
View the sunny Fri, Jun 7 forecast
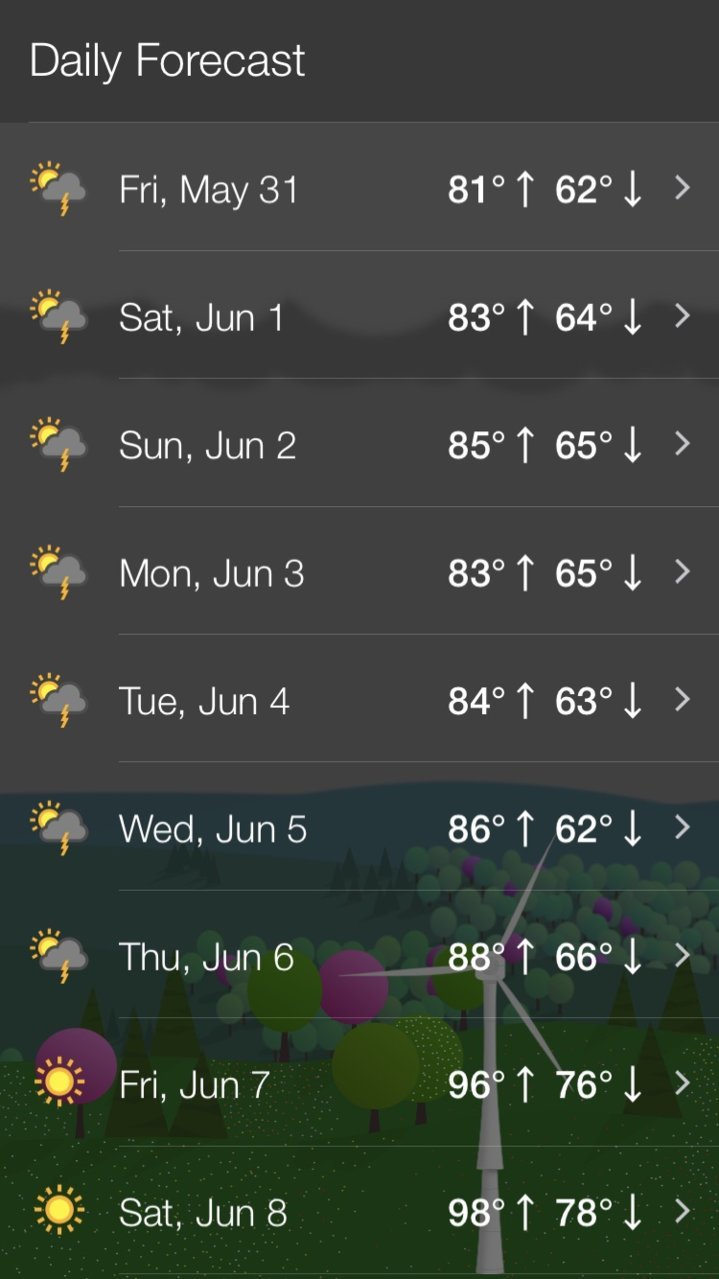coord(359,1083)
